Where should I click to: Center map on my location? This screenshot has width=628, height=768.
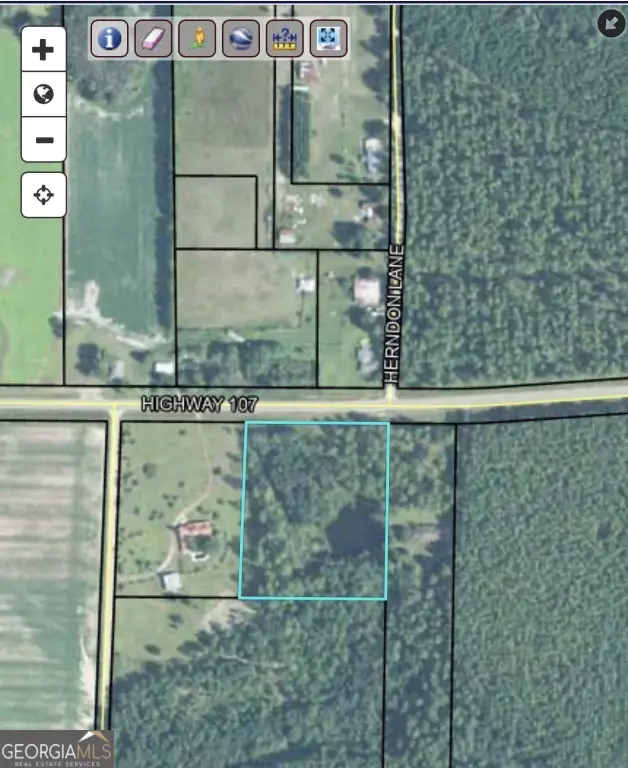pos(43,194)
